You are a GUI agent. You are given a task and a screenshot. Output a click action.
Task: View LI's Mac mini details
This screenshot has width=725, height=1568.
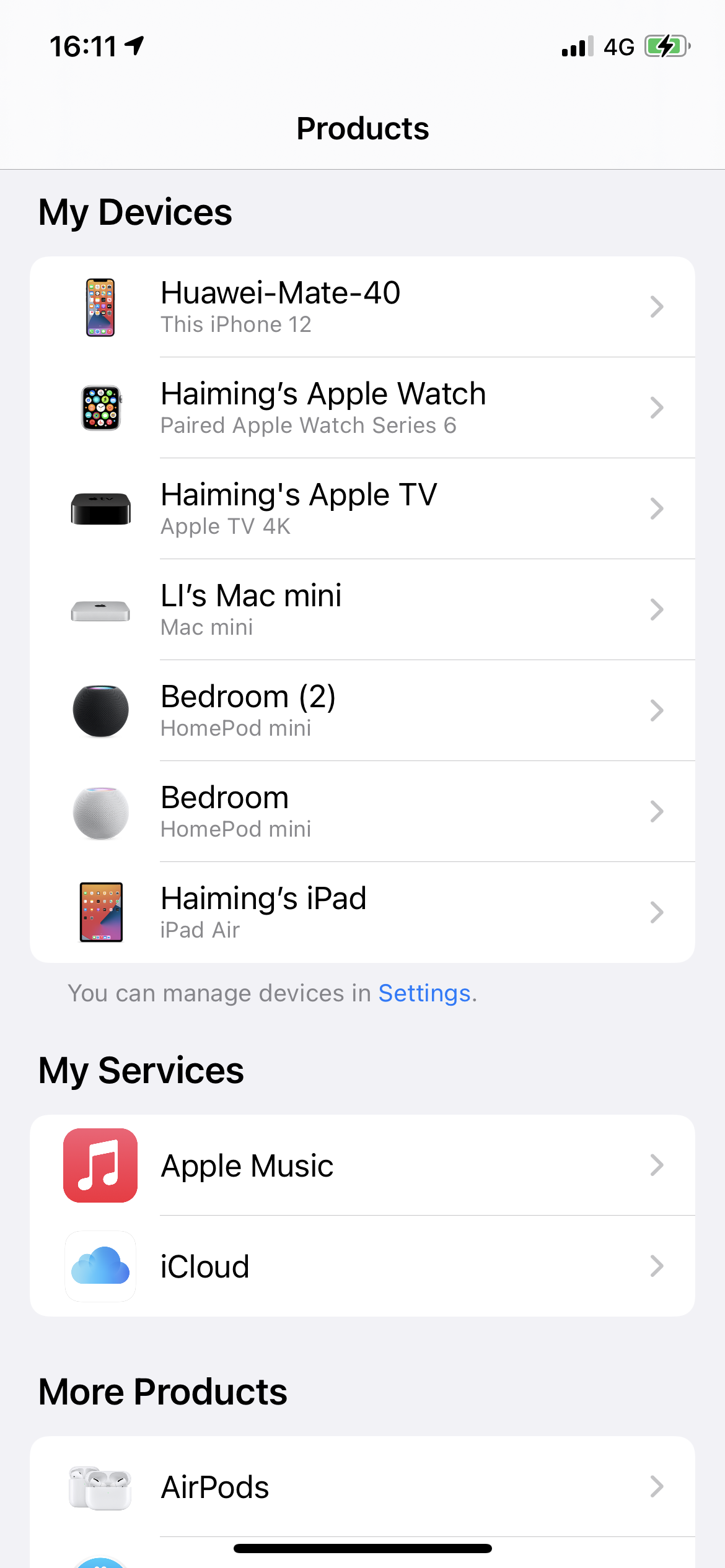click(362, 610)
